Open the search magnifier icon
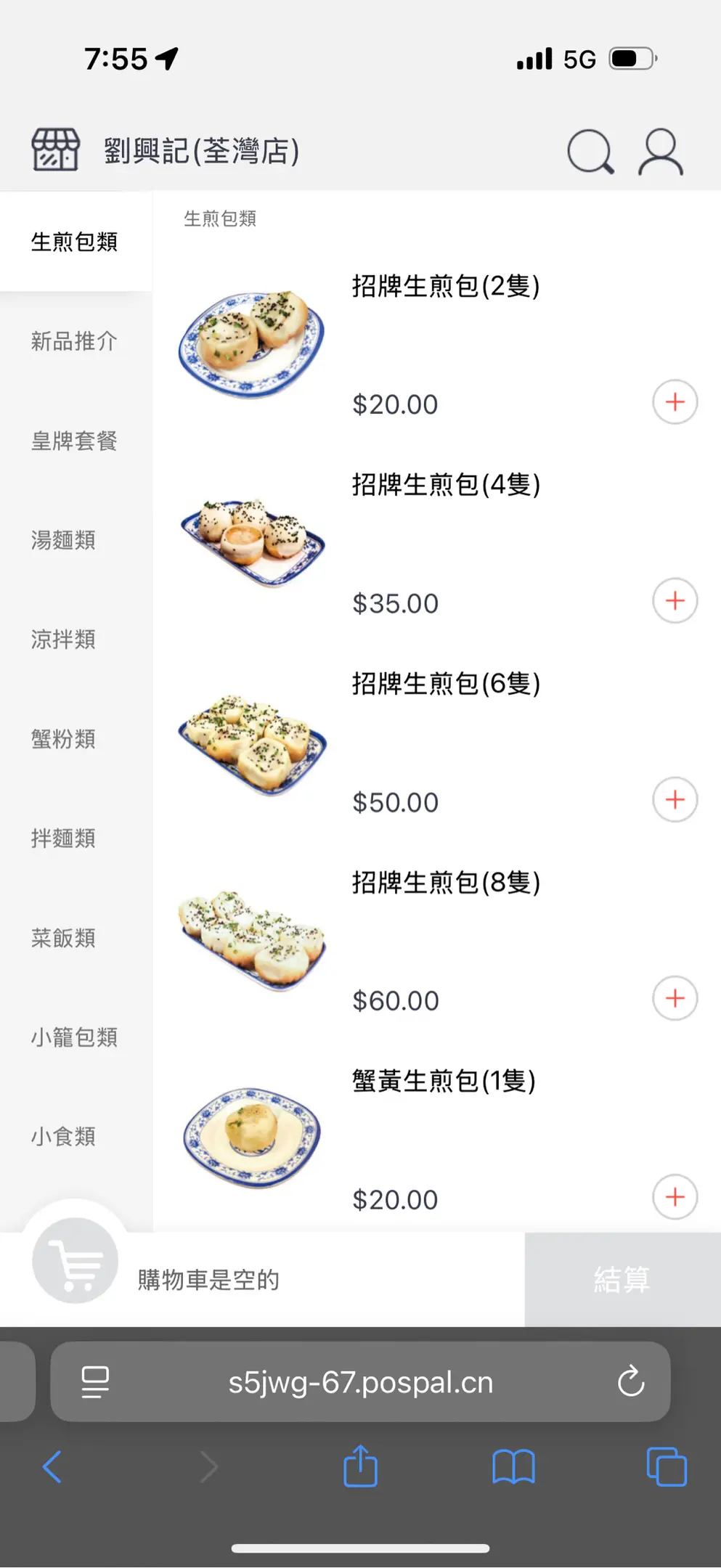Viewport: 721px width, 1568px height. [x=590, y=152]
